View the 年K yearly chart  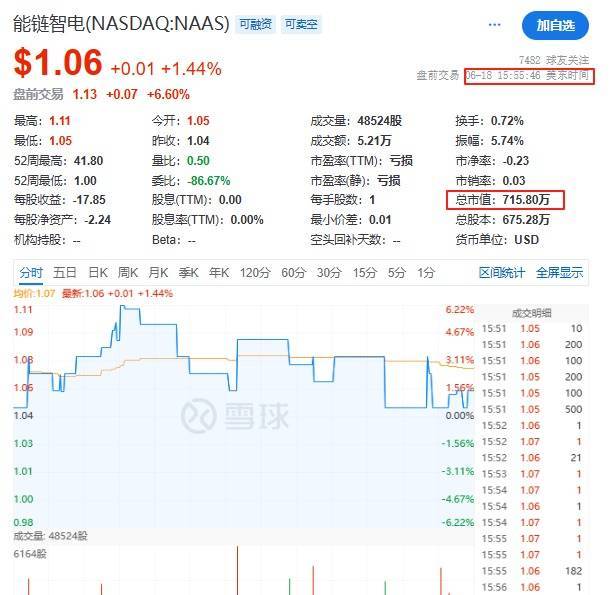pos(219,272)
